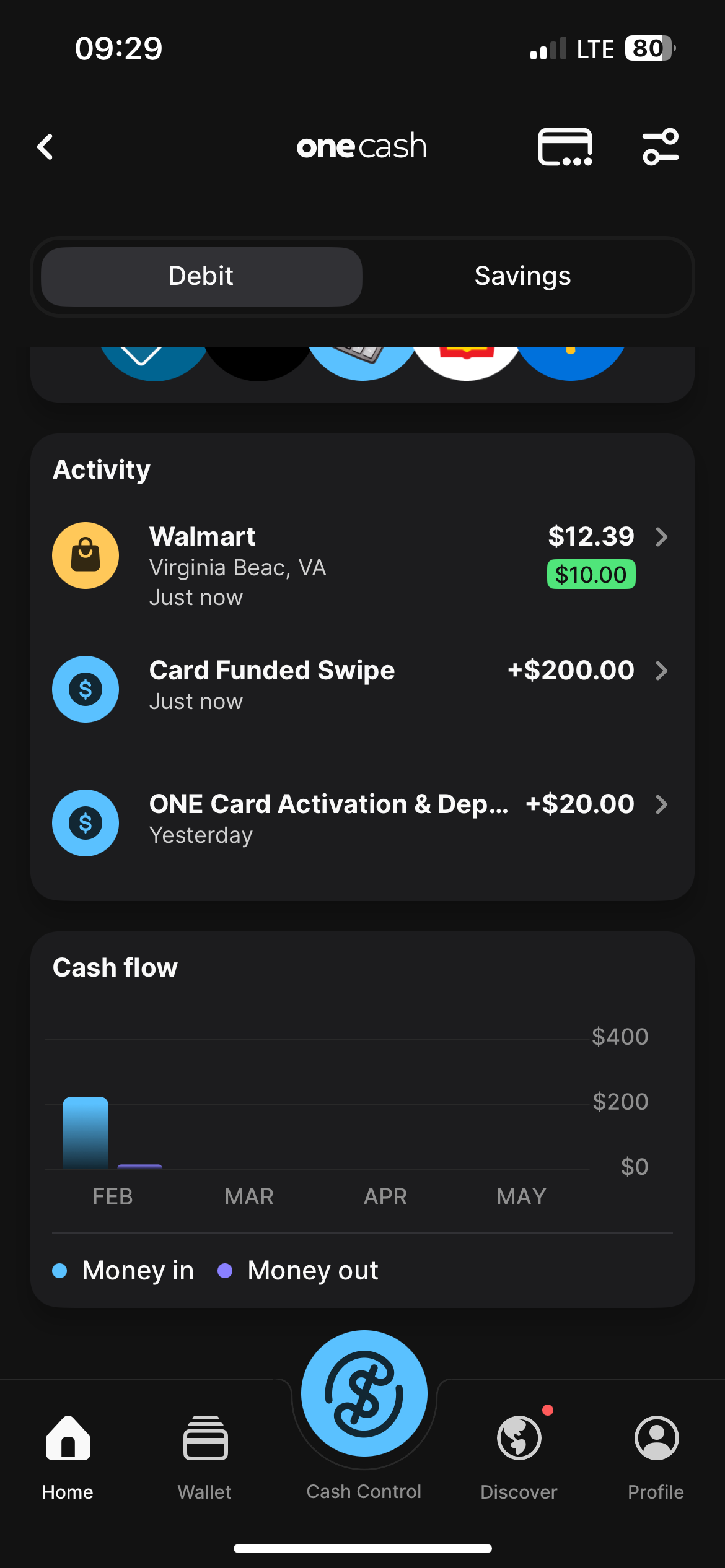Open the card details icon

pyautogui.click(x=565, y=147)
